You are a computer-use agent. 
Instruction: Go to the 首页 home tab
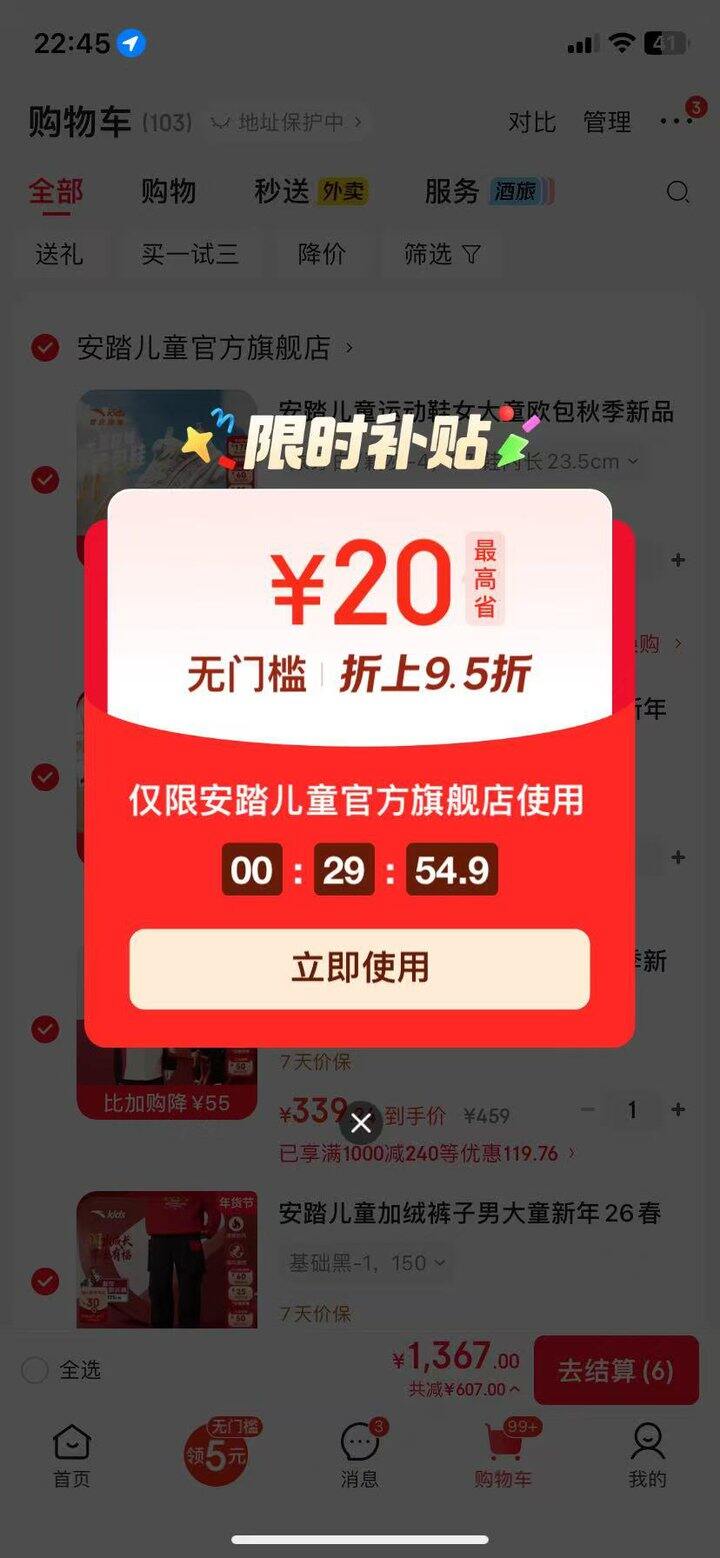pos(72,1456)
